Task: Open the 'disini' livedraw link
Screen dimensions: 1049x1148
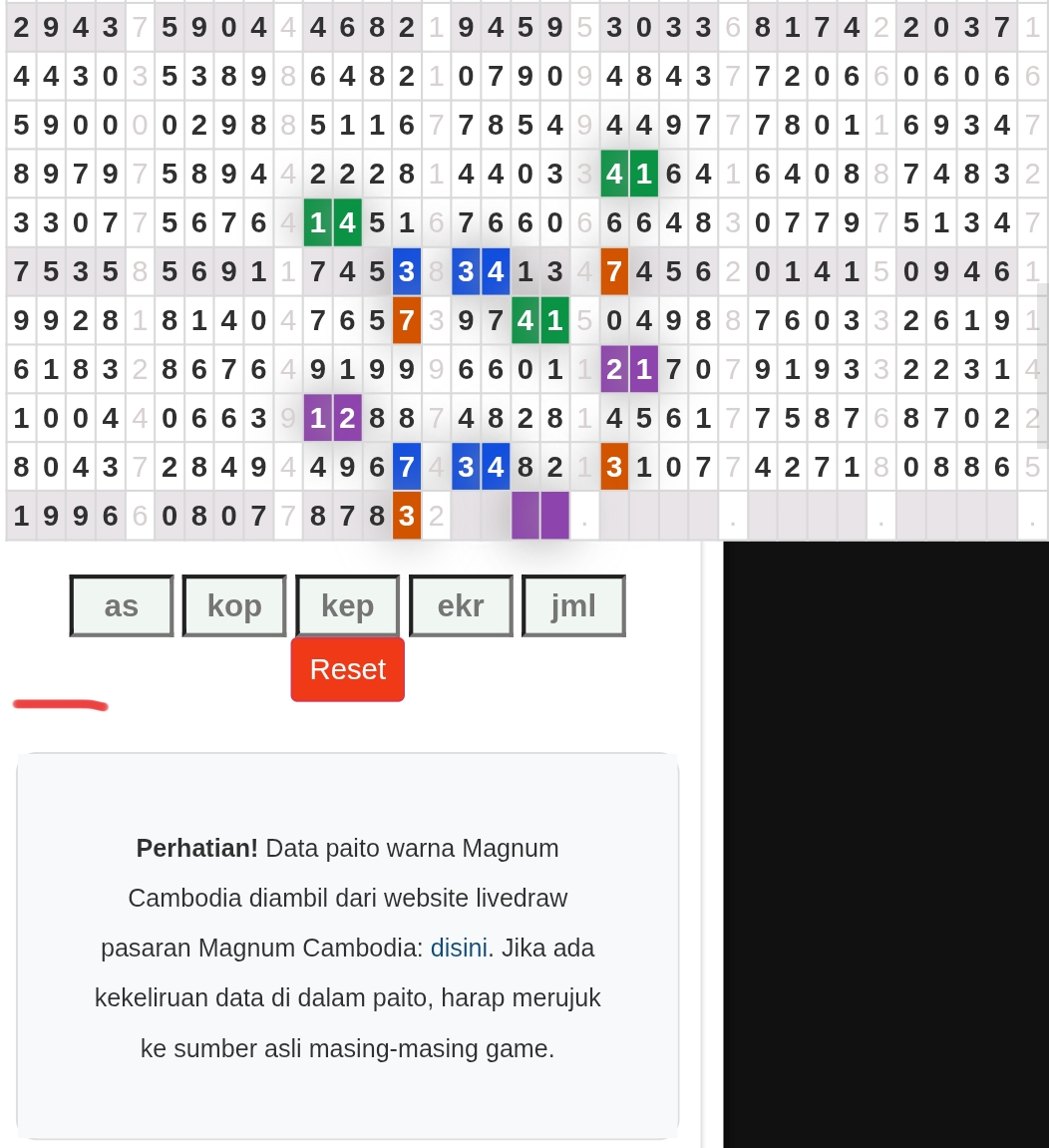Action: pyautogui.click(x=459, y=948)
